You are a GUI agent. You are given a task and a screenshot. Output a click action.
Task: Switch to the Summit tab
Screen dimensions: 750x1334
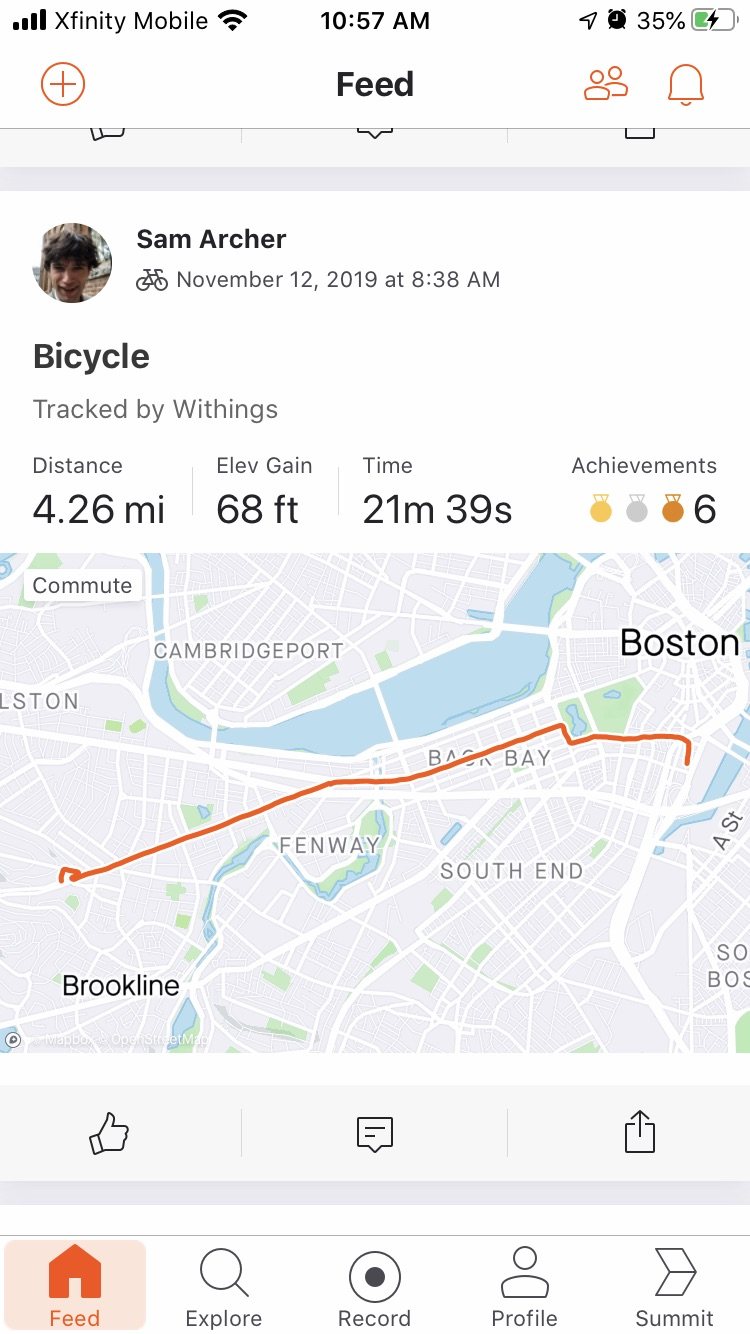click(674, 1287)
